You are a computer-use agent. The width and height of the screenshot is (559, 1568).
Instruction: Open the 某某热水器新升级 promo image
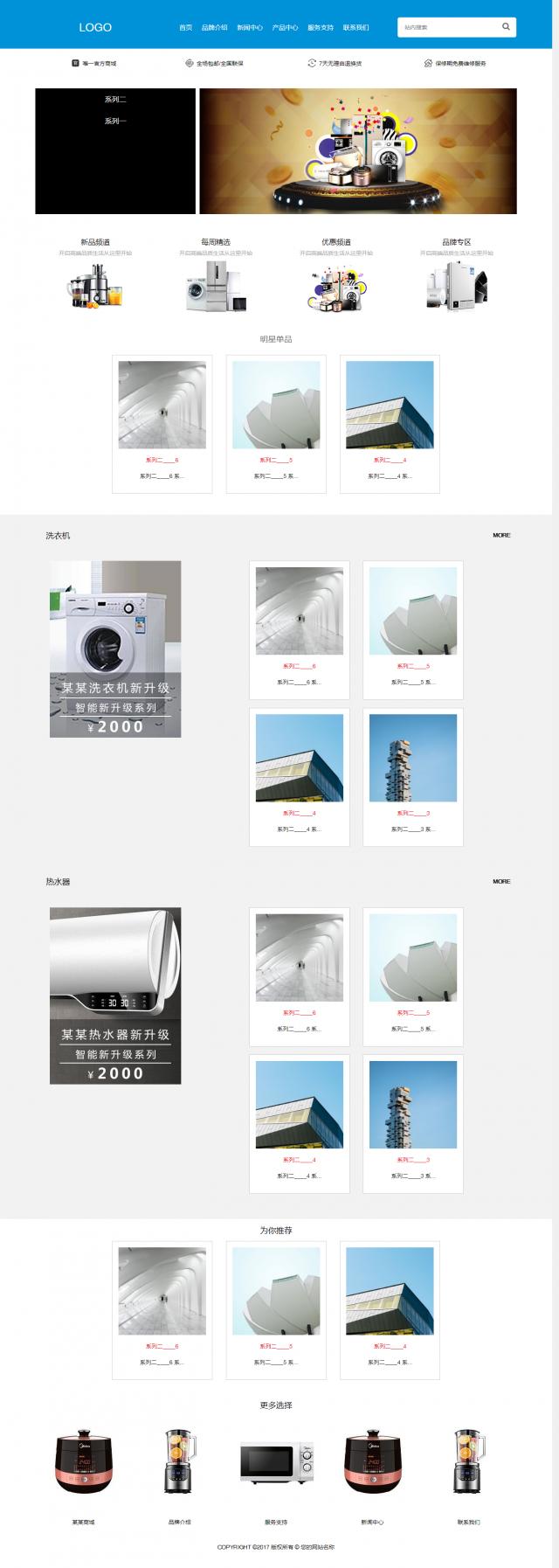point(115,996)
